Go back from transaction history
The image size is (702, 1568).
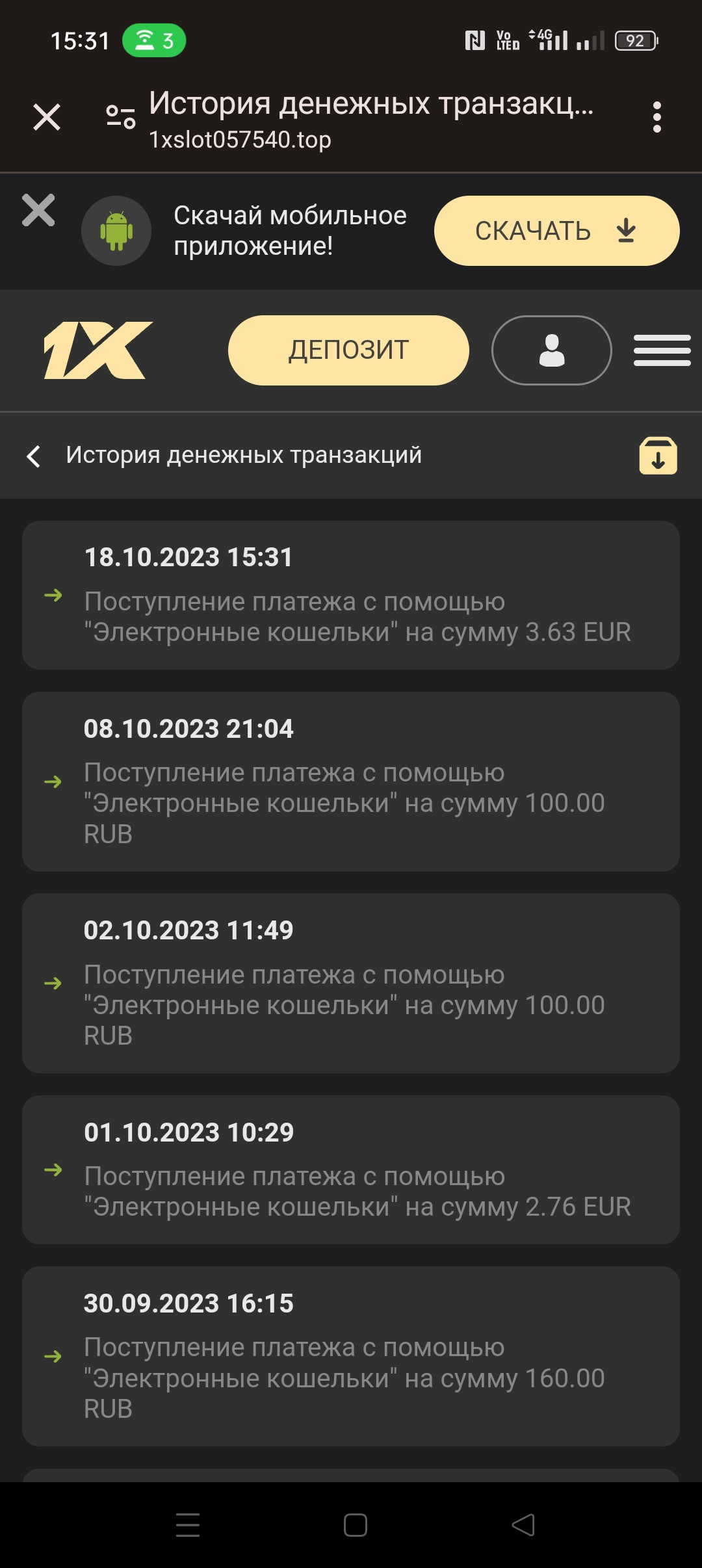click(34, 456)
